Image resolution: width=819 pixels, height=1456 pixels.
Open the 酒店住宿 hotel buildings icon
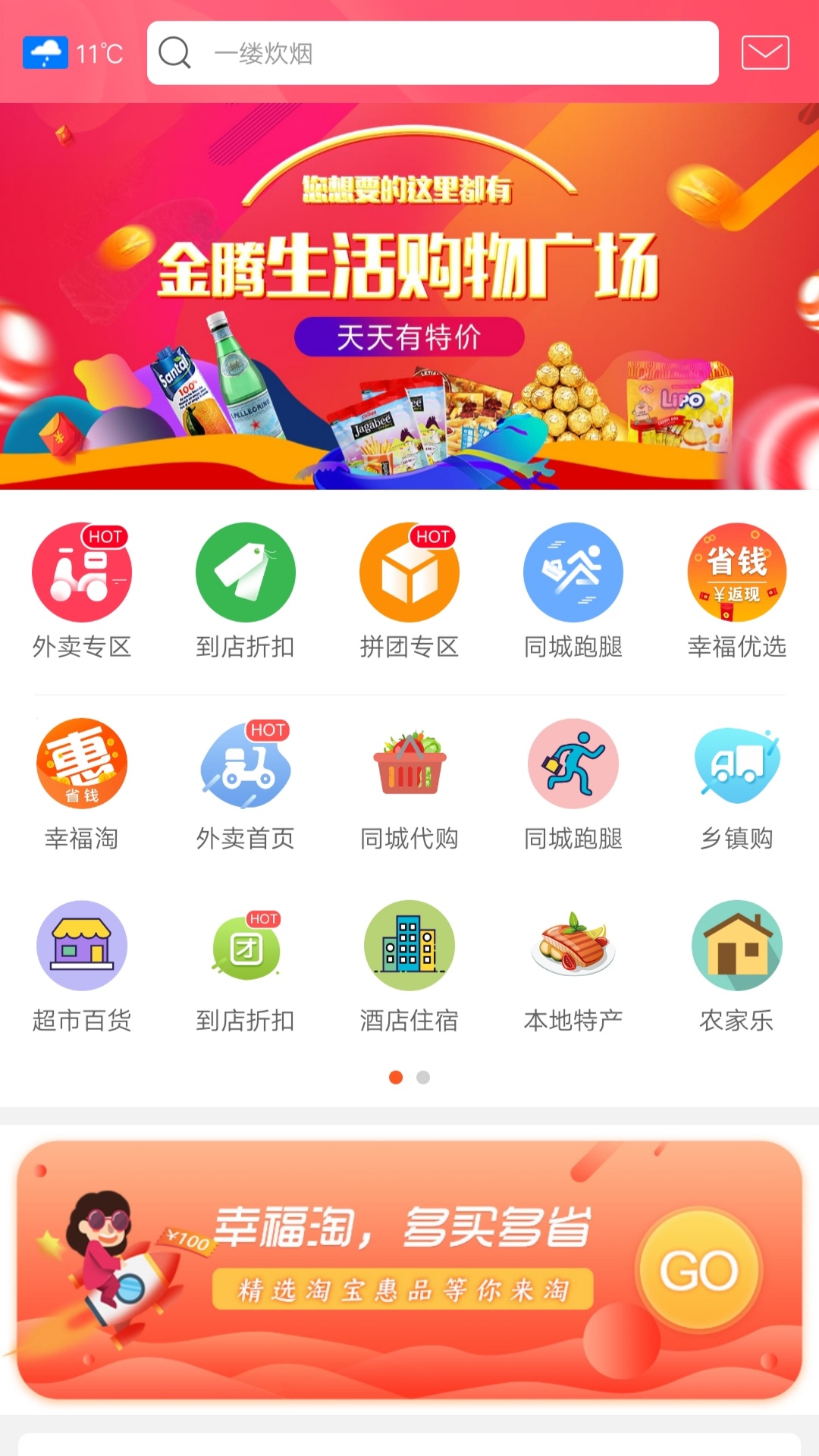pyautogui.click(x=409, y=946)
